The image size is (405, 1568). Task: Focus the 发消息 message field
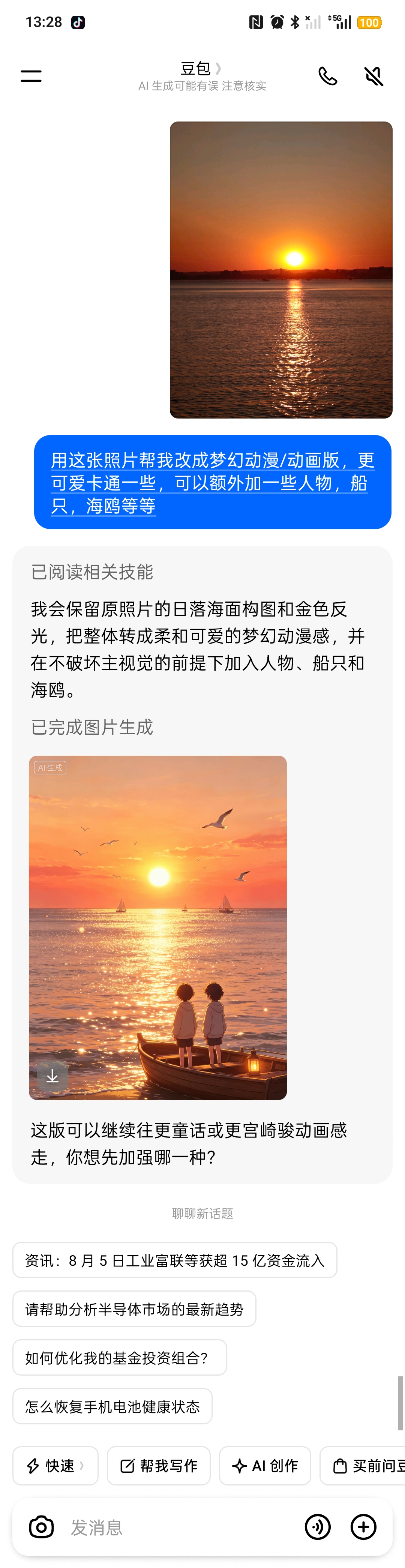(x=183, y=1527)
